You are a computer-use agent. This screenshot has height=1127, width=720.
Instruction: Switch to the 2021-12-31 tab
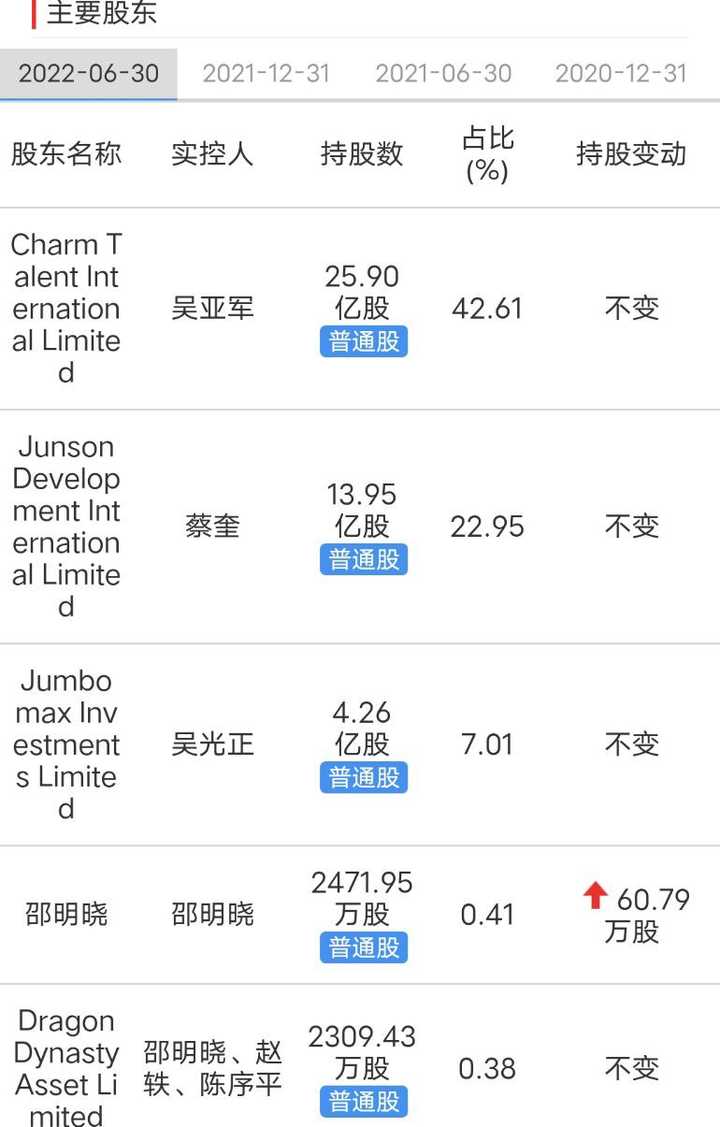[x=266, y=73]
